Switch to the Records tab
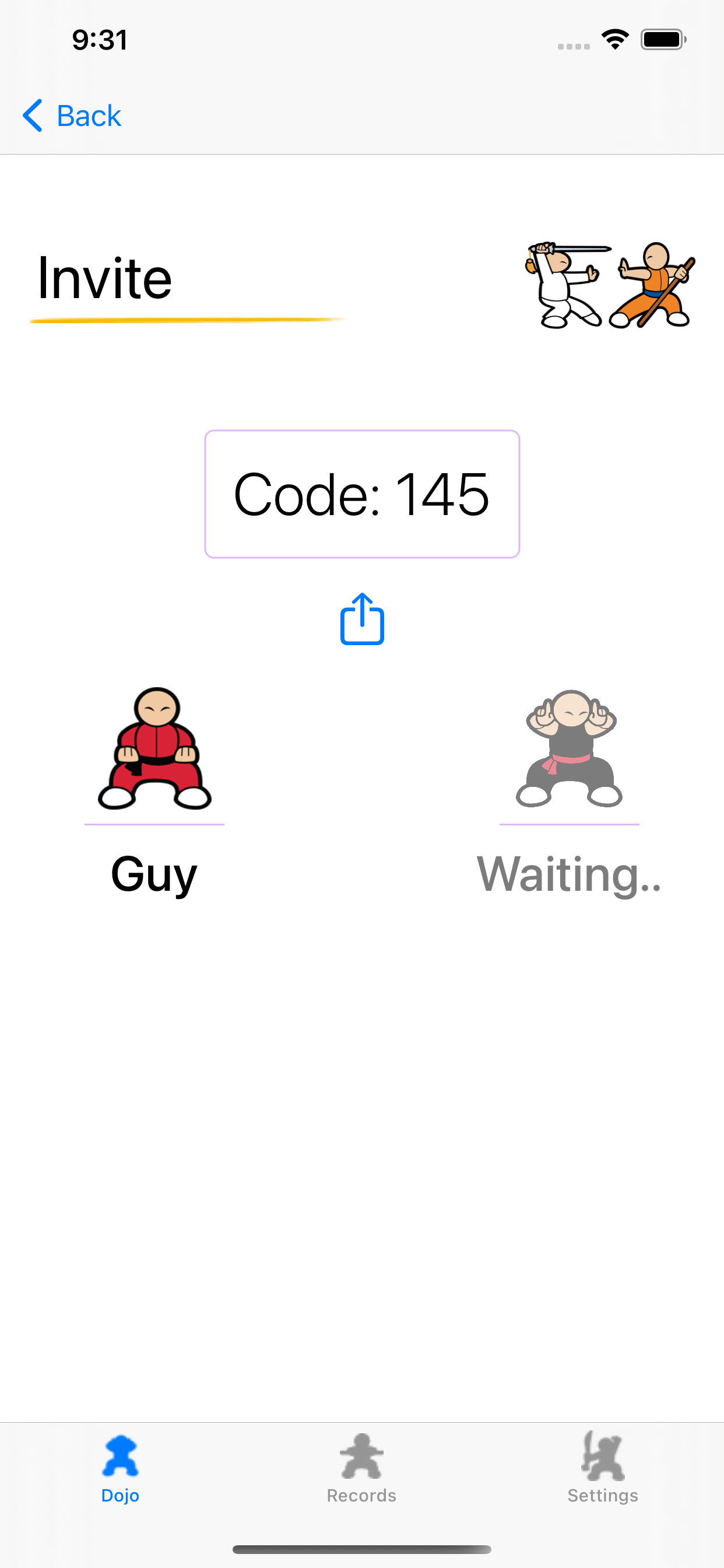724x1568 pixels. coord(361,1467)
